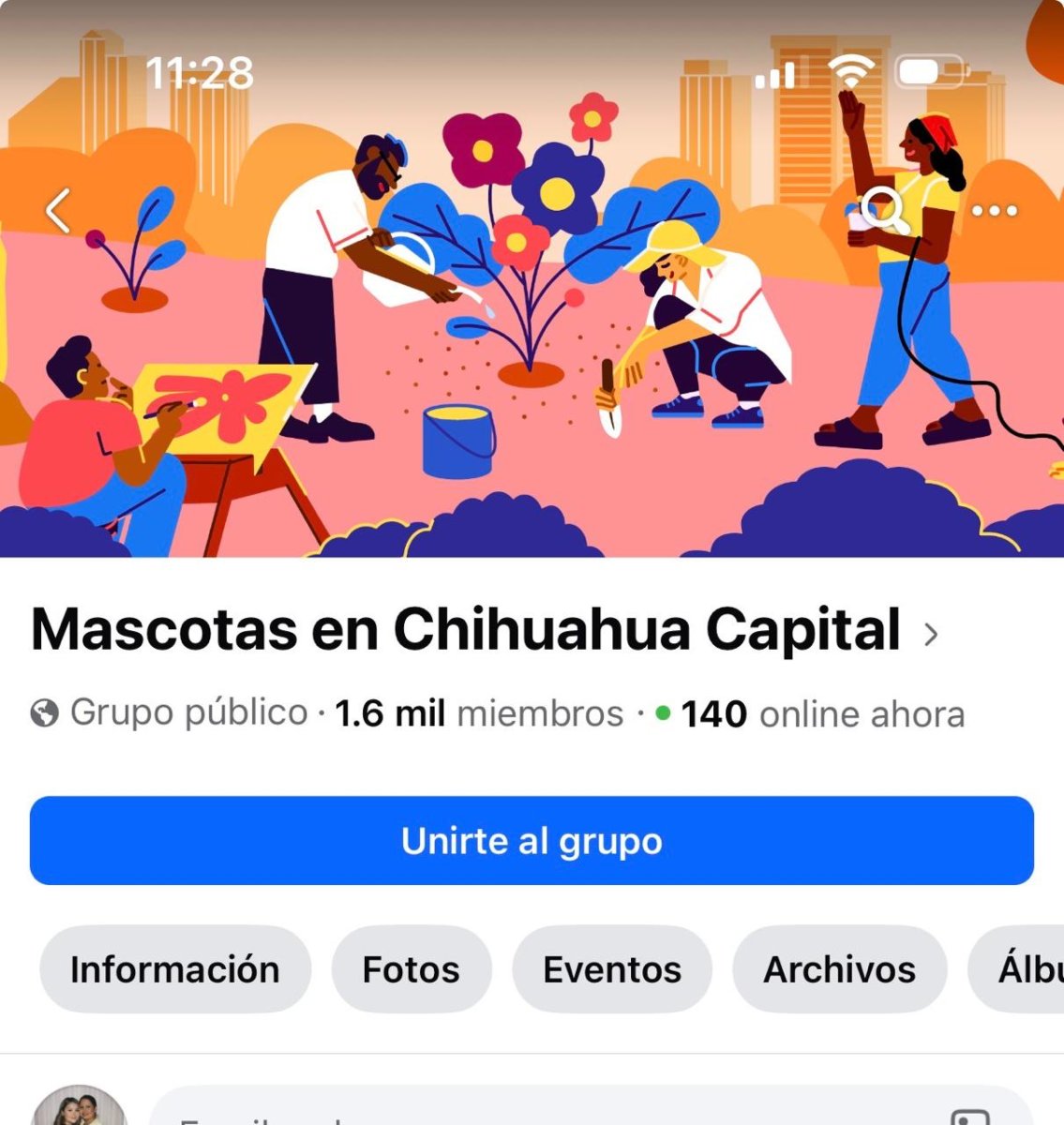Open the three-dot overflow menu
Image resolution: width=1064 pixels, height=1125 pixels.
(994, 210)
